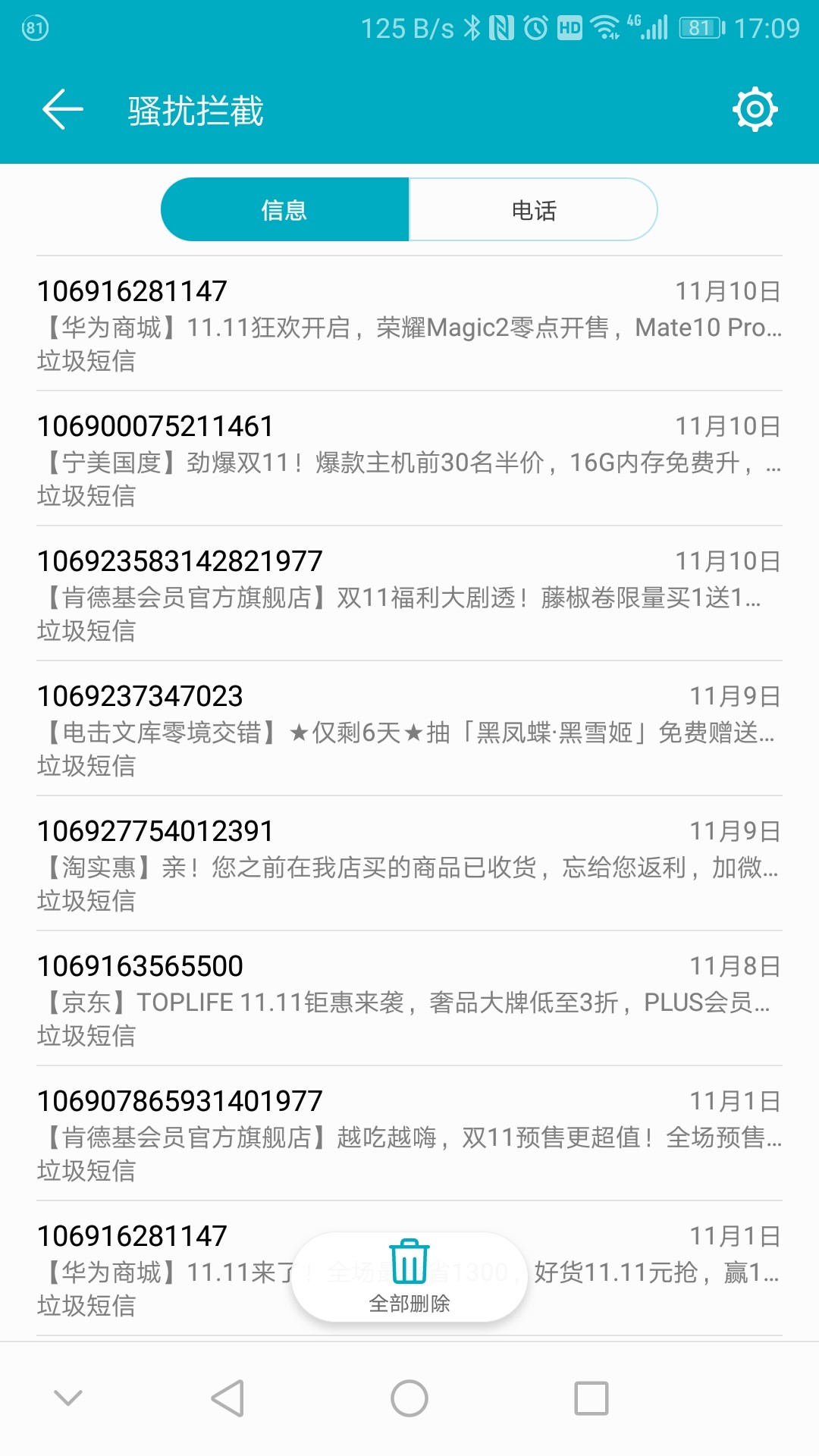This screenshot has height=1456, width=819.
Task: Open 肯德基 message about 藤椒卷
Action: coord(409,595)
